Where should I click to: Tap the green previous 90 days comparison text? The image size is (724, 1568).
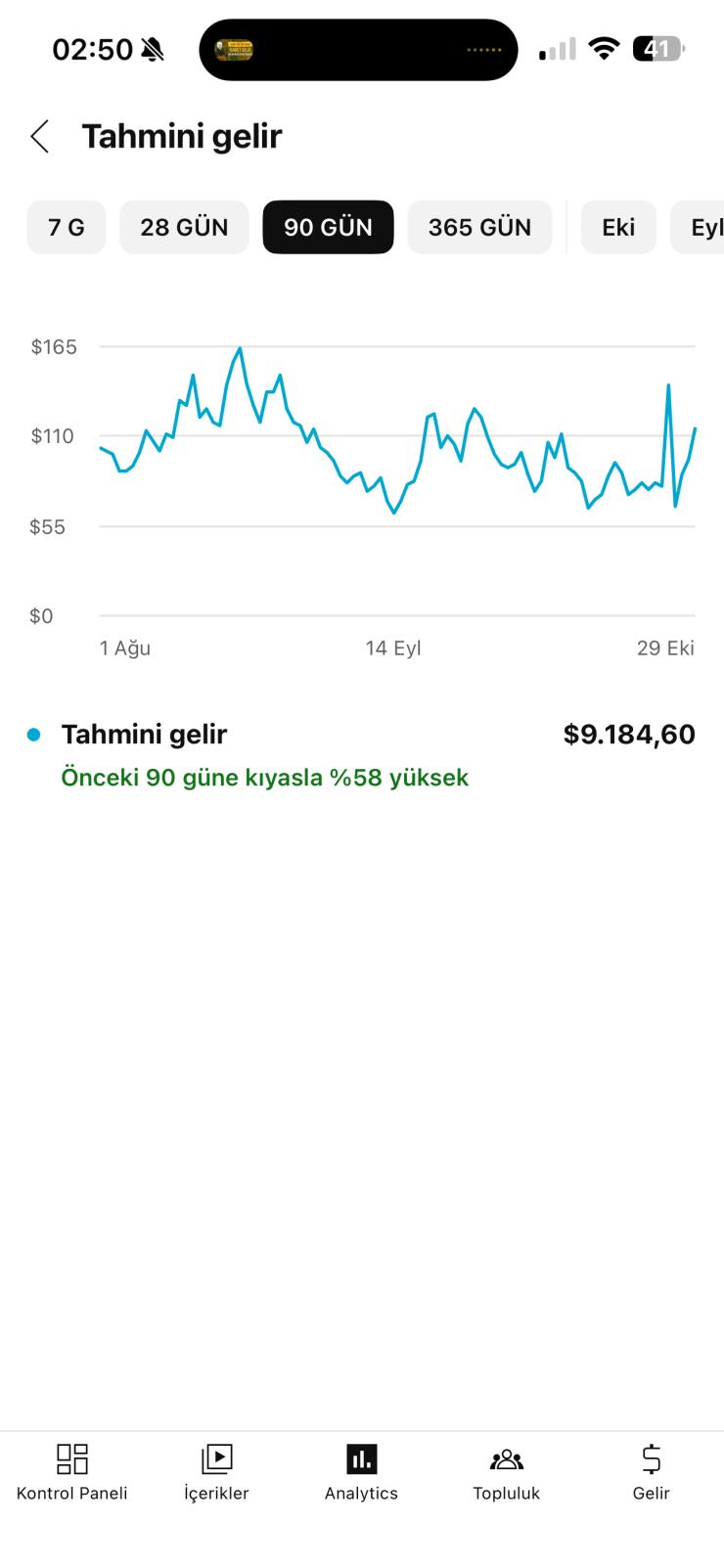click(x=265, y=777)
